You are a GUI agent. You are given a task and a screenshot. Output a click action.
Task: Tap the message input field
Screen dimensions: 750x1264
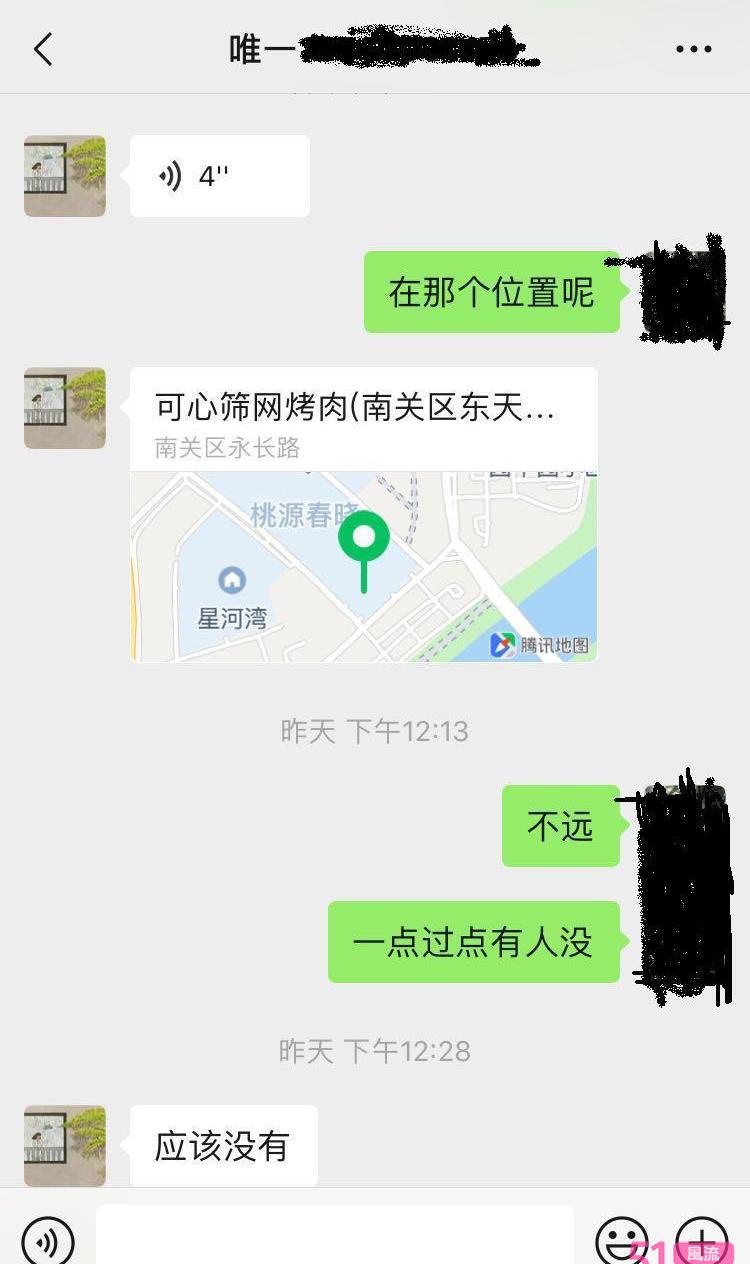point(335,1240)
